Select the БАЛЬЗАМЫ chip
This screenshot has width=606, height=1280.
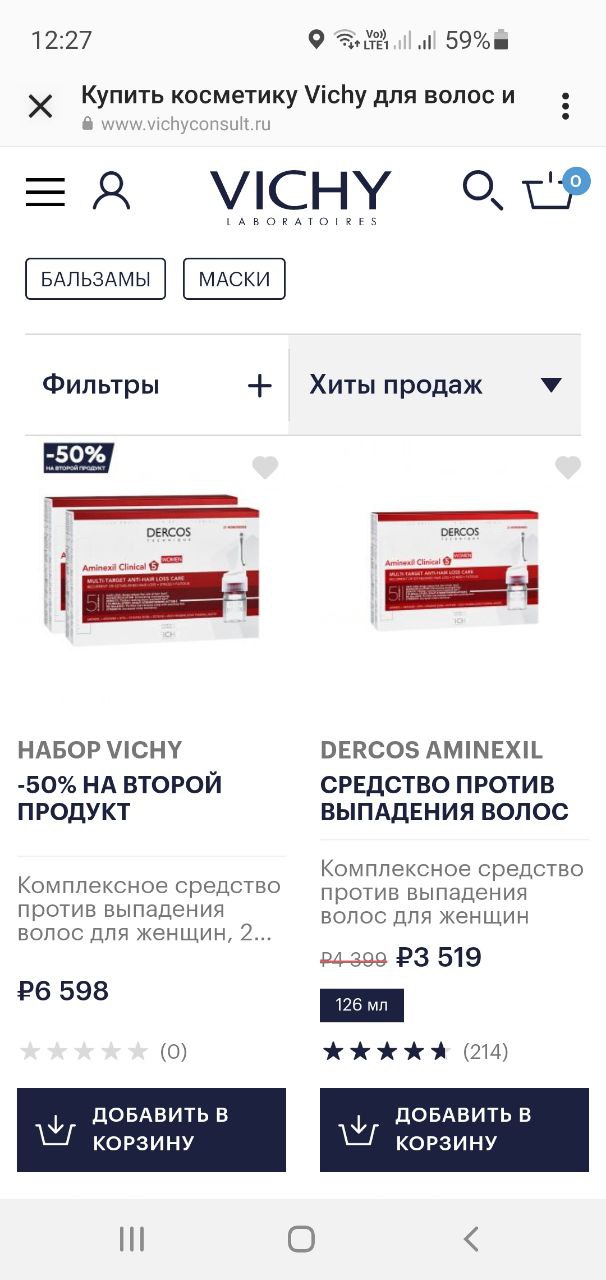pyautogui.click(x=95, y=279)
